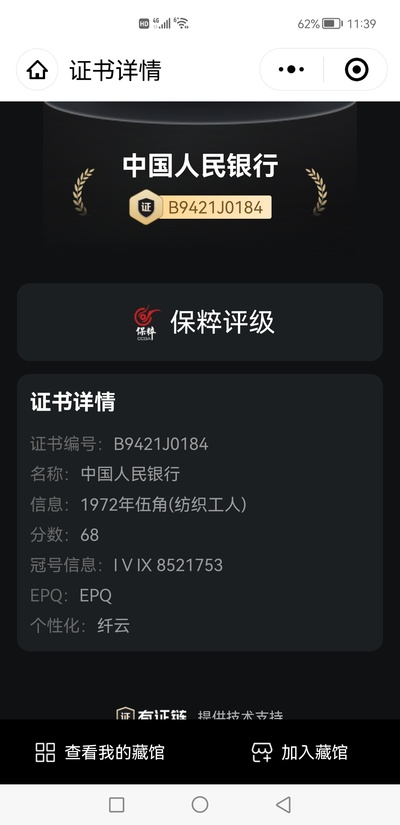Close the mini program with the circle button

point(356,69)
